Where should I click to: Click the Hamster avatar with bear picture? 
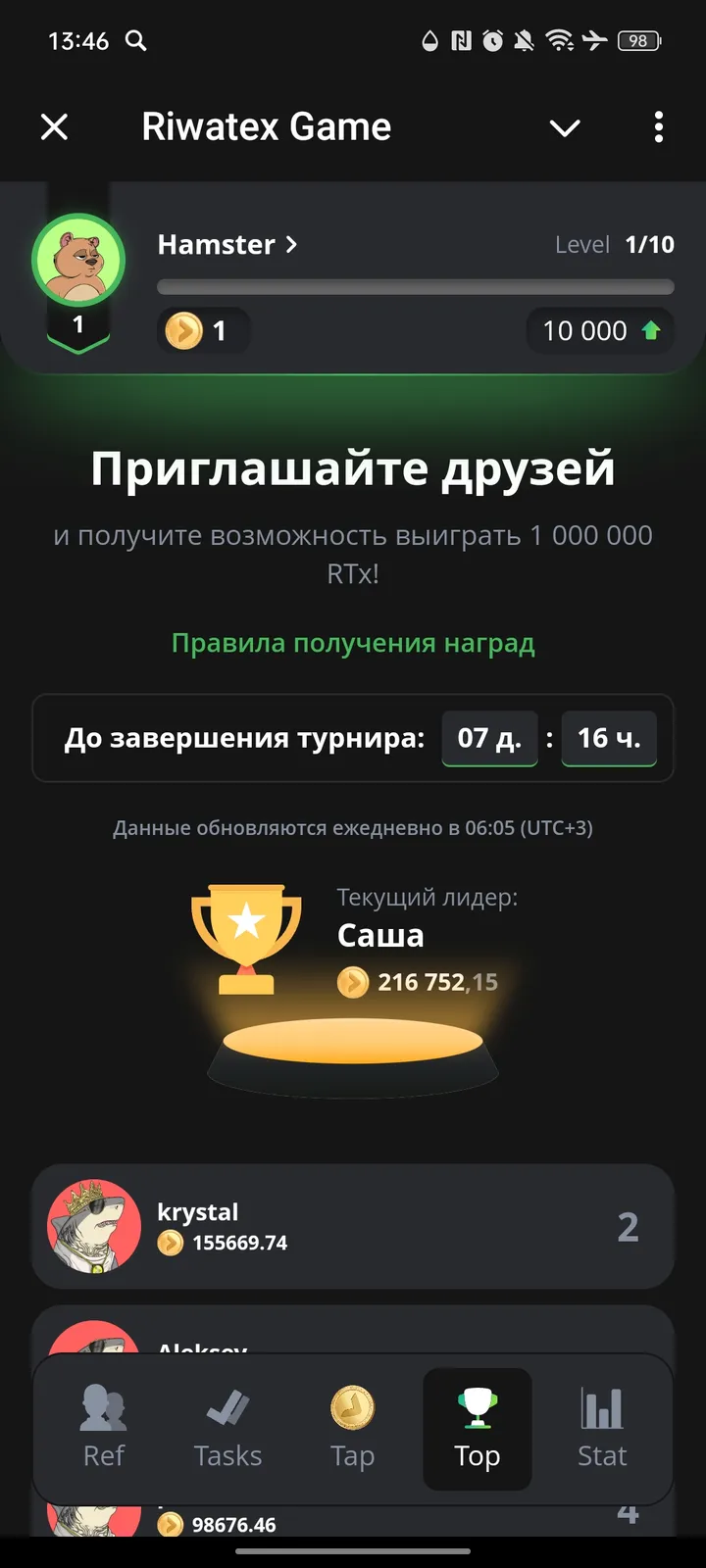pos(78,259)
